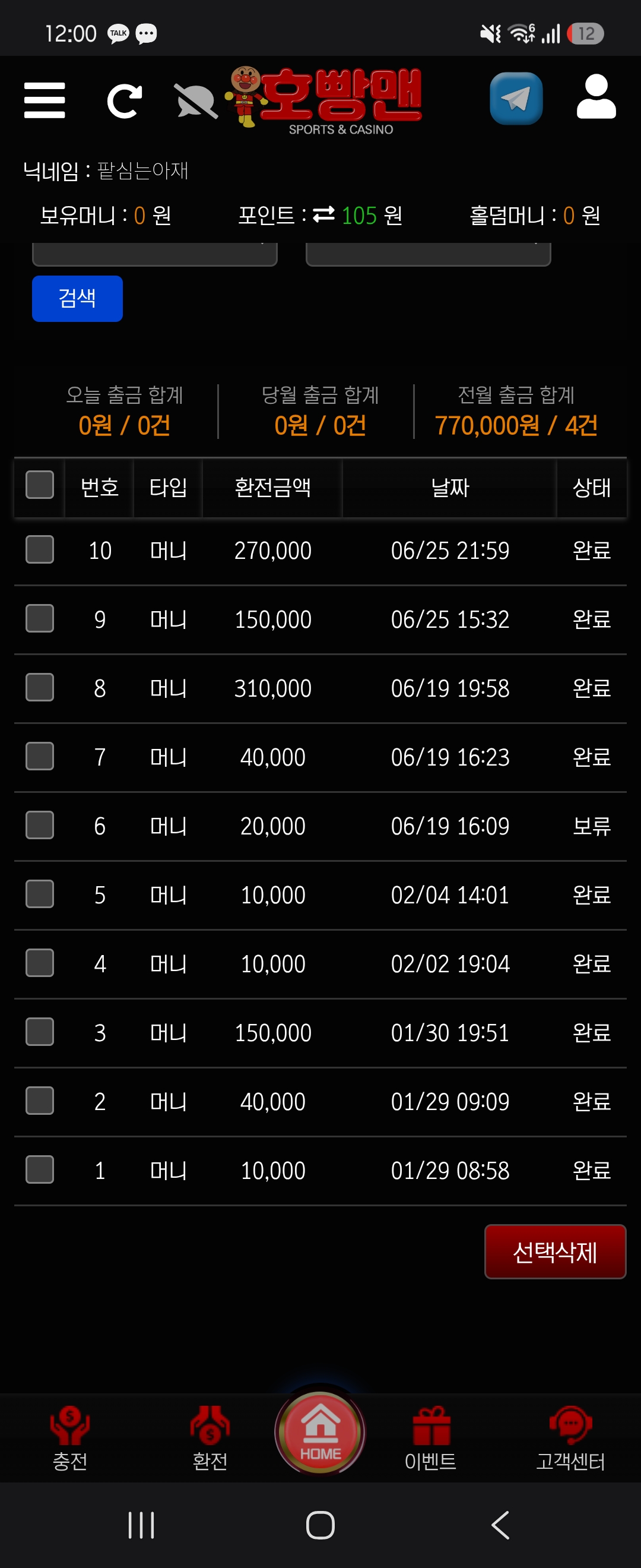Check the box for withdrawal number 10

click(40, 549)
